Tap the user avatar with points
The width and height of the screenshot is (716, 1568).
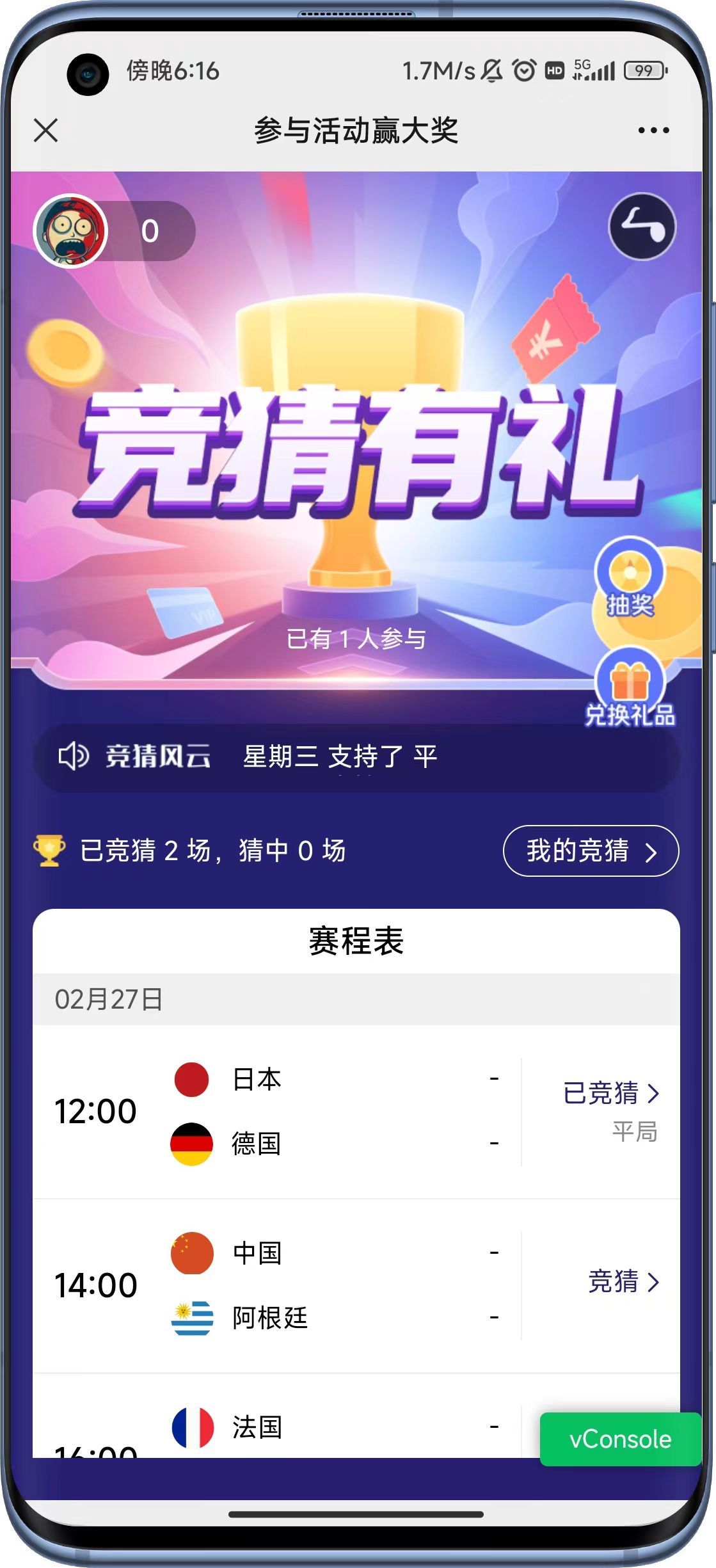[x=70, y=230]
